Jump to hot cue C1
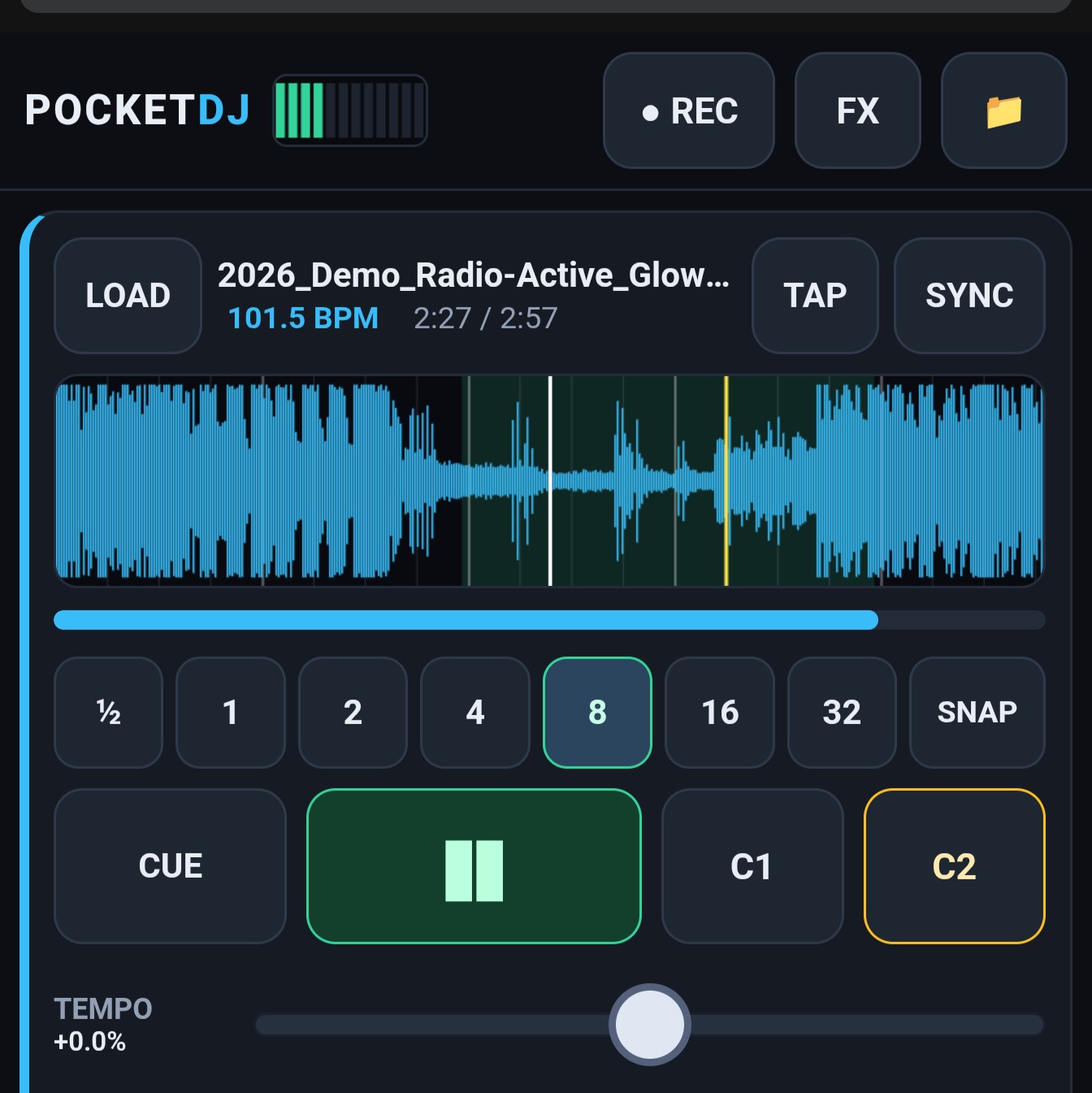The image size is (1092, 1093). (752, 866)
